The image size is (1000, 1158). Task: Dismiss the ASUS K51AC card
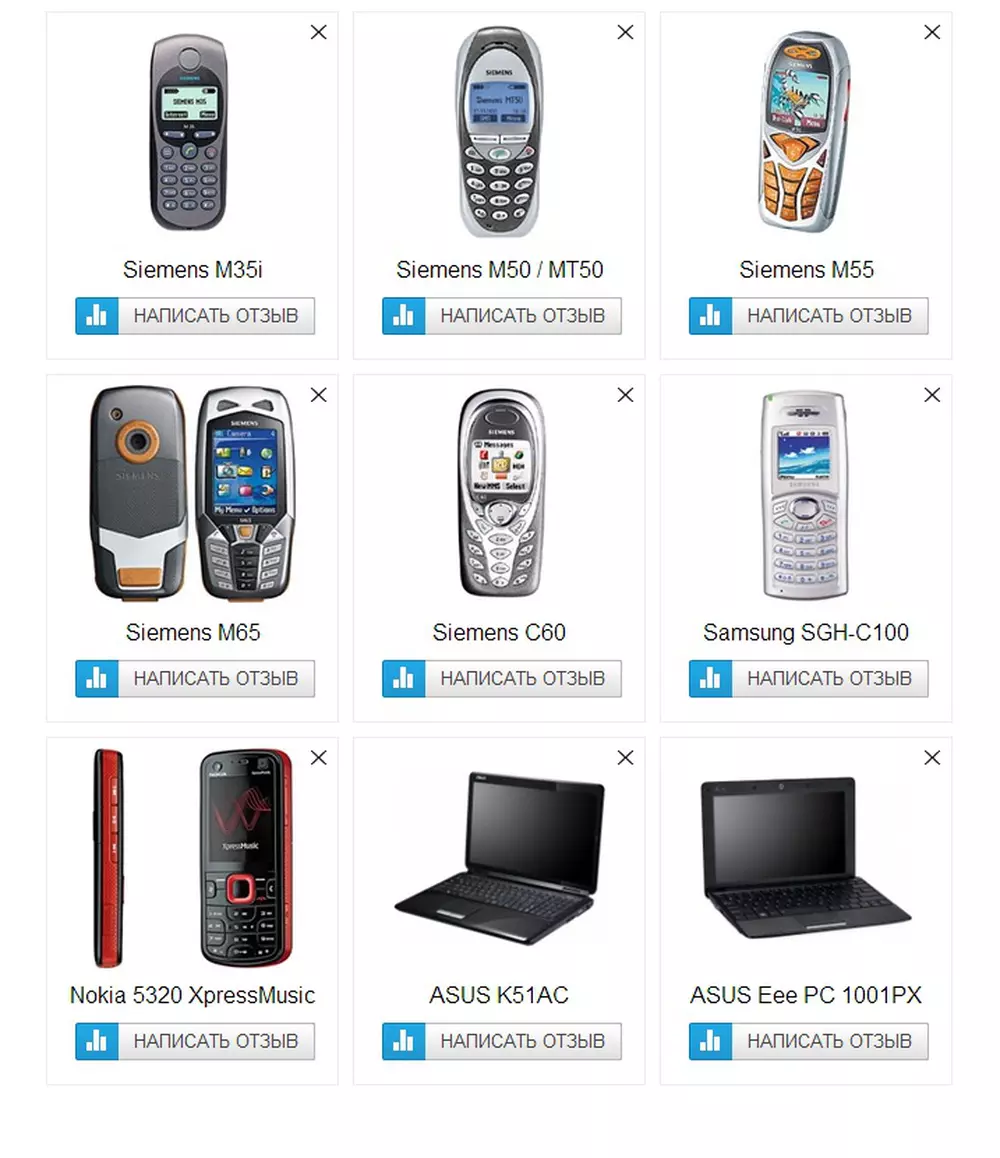(625, 759)
